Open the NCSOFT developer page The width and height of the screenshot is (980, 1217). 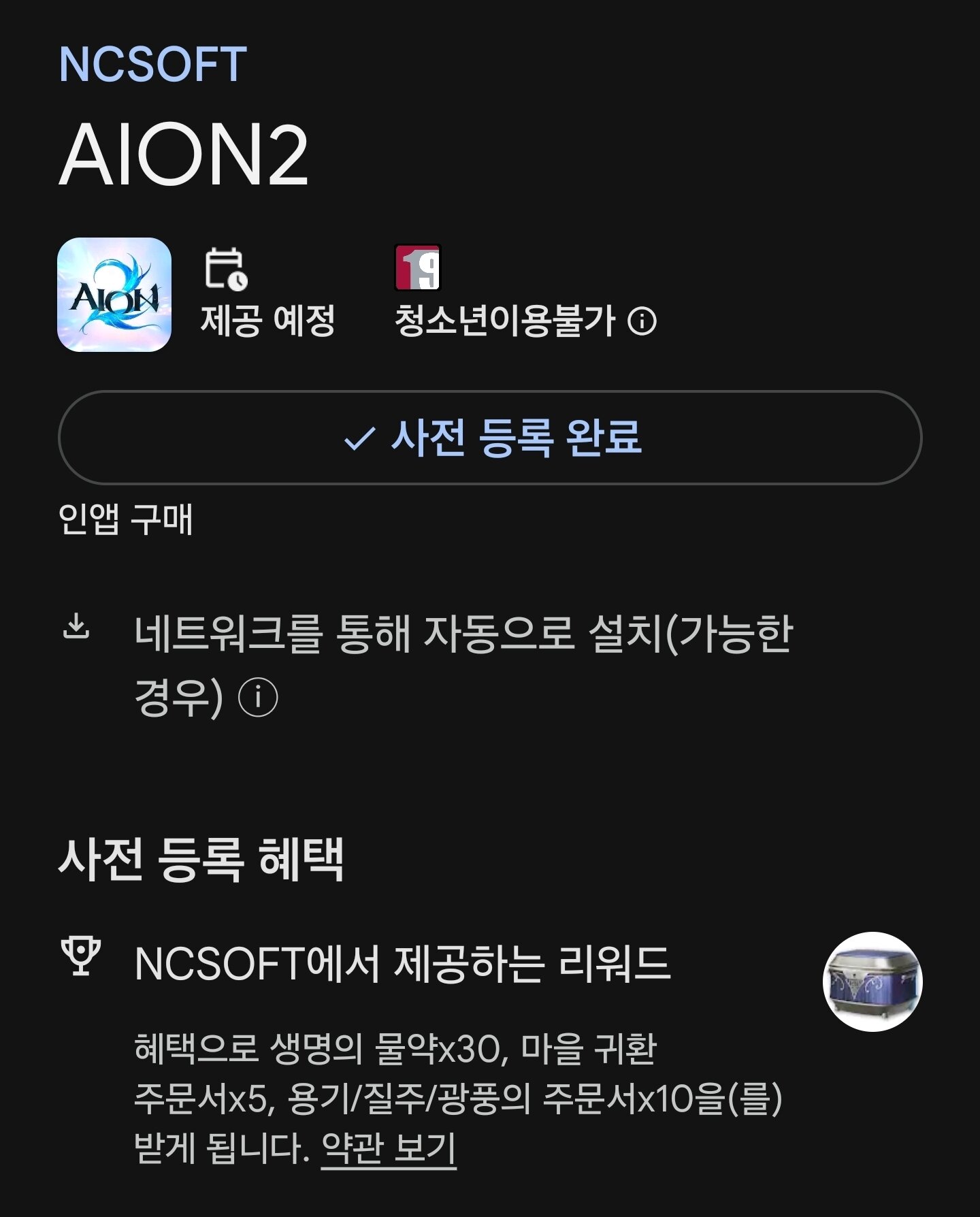click(x=152, y=65)
